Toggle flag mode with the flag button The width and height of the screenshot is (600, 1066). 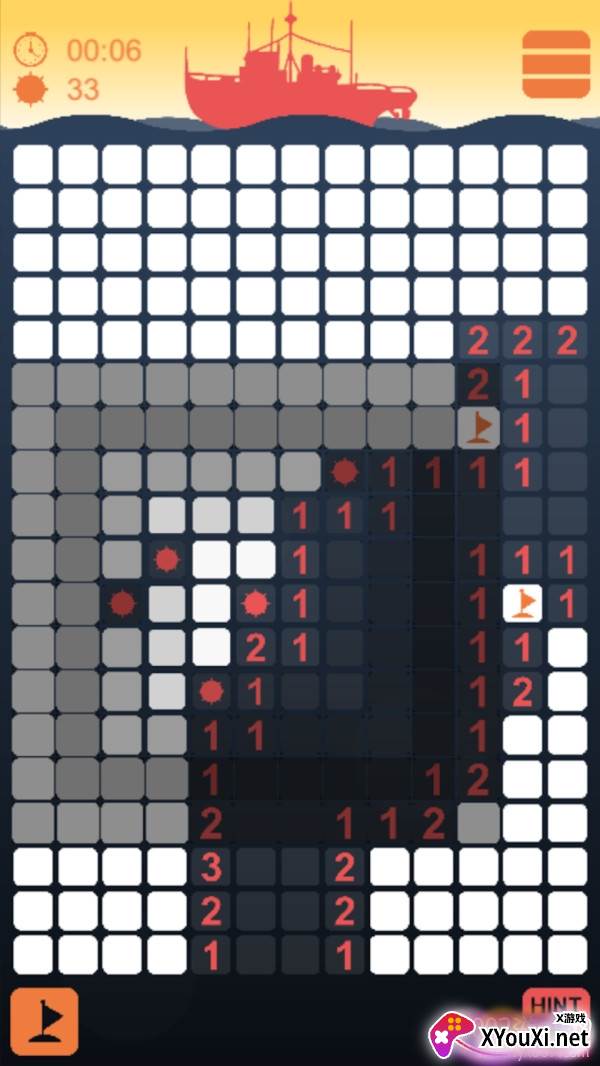(45, 1021)
